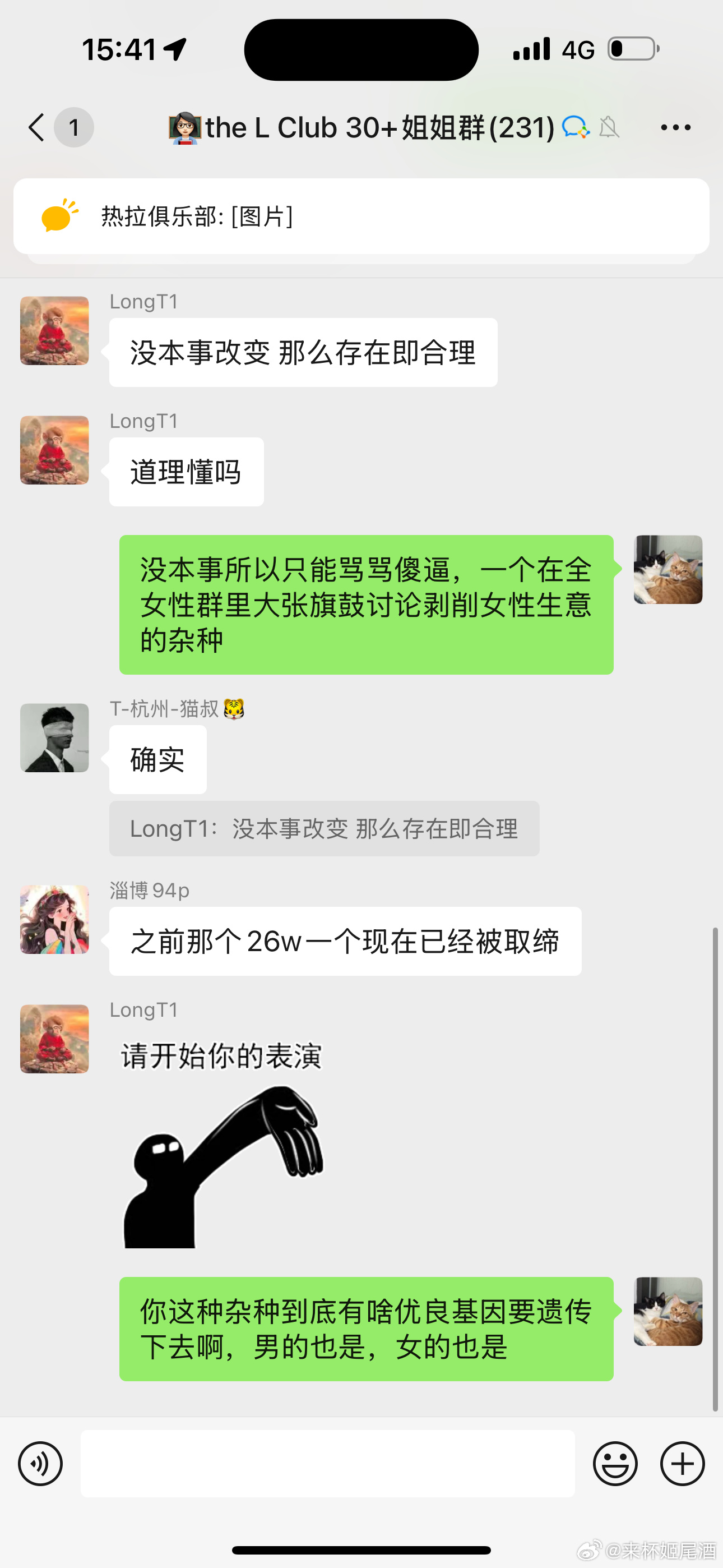This screenshot has width=723, height=1568.
Task: Open LongT1's avatar beside 道理懂吗
Action: (55, 450)
